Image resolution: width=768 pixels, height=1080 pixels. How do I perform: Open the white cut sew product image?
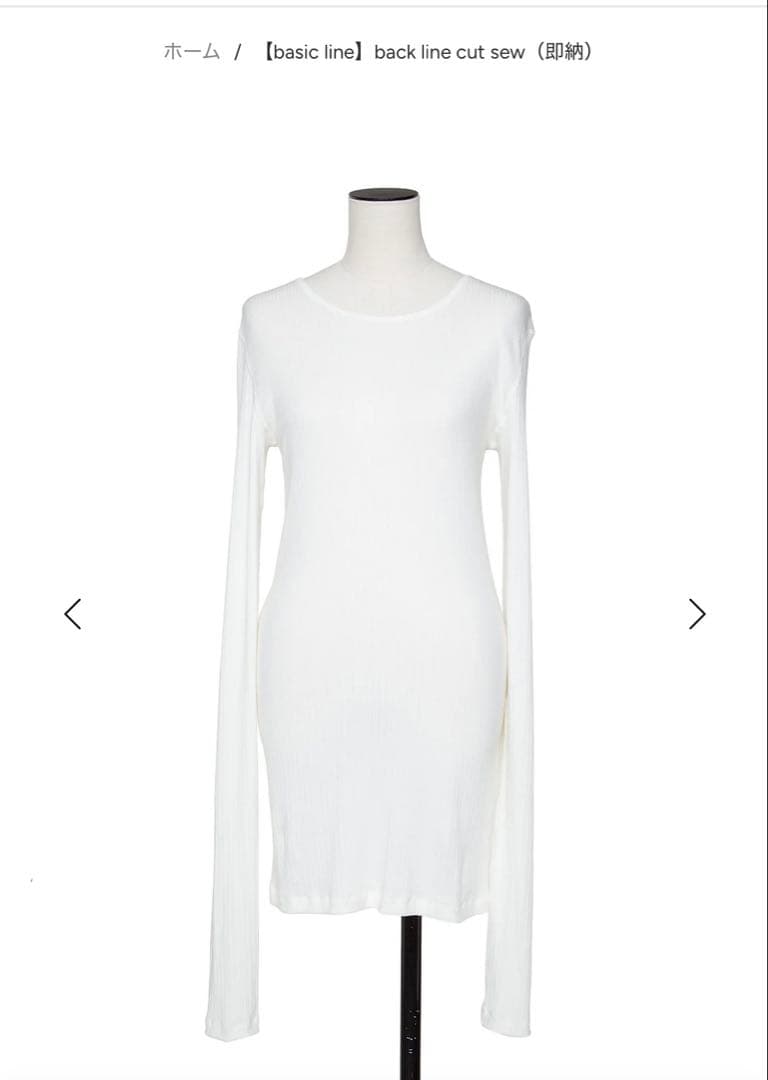[x=384, y=600]
